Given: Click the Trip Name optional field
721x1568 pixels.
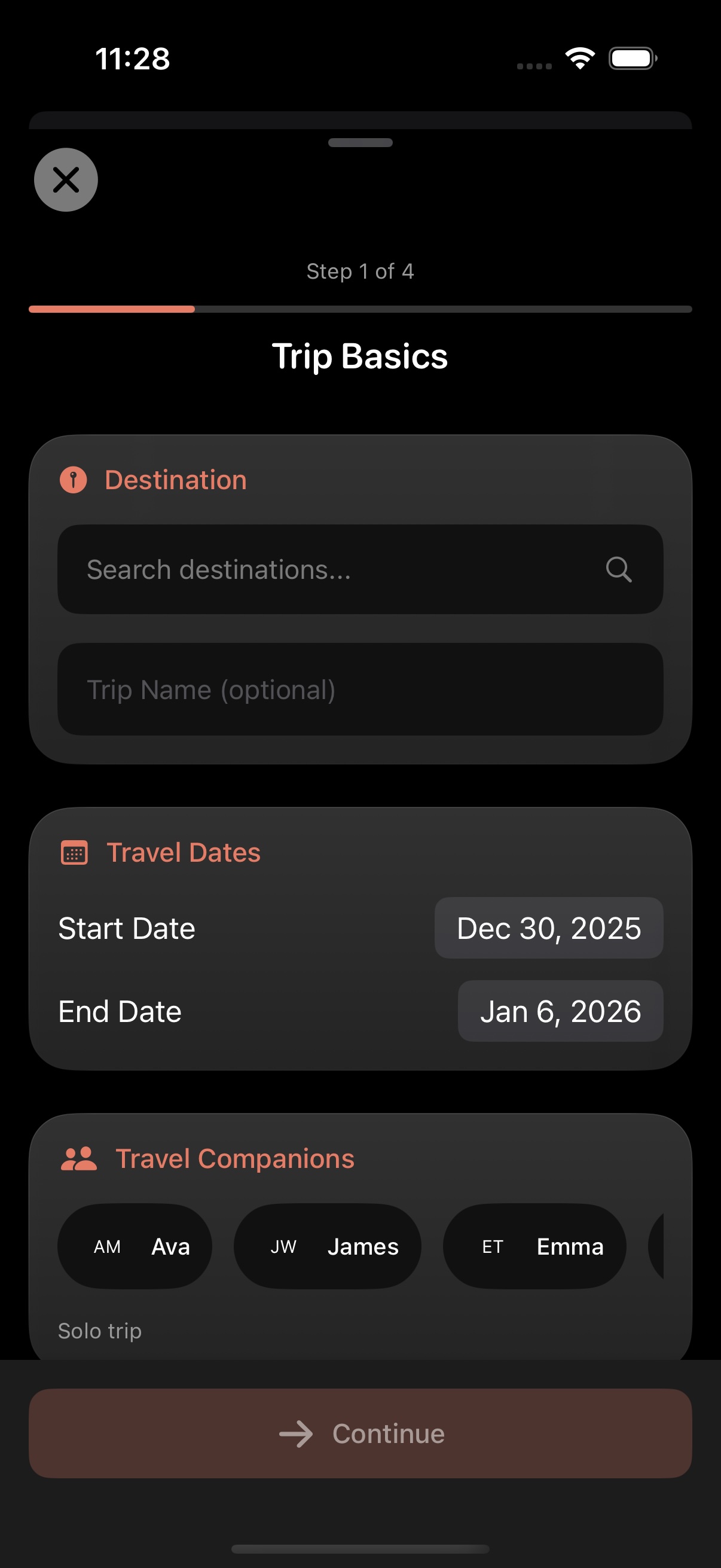Looking at the screenshot, I should coord(360,688).
